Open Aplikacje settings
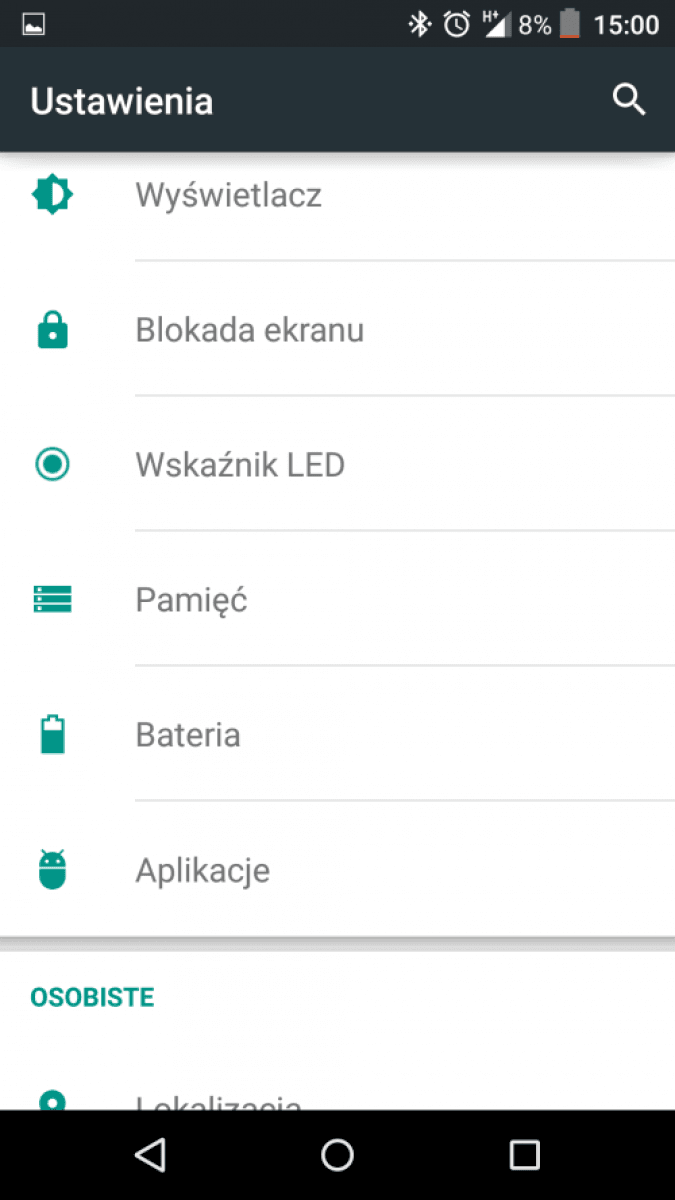This screenshot has height=1200, width=675. pyautogui.click(x=337, y=870)
